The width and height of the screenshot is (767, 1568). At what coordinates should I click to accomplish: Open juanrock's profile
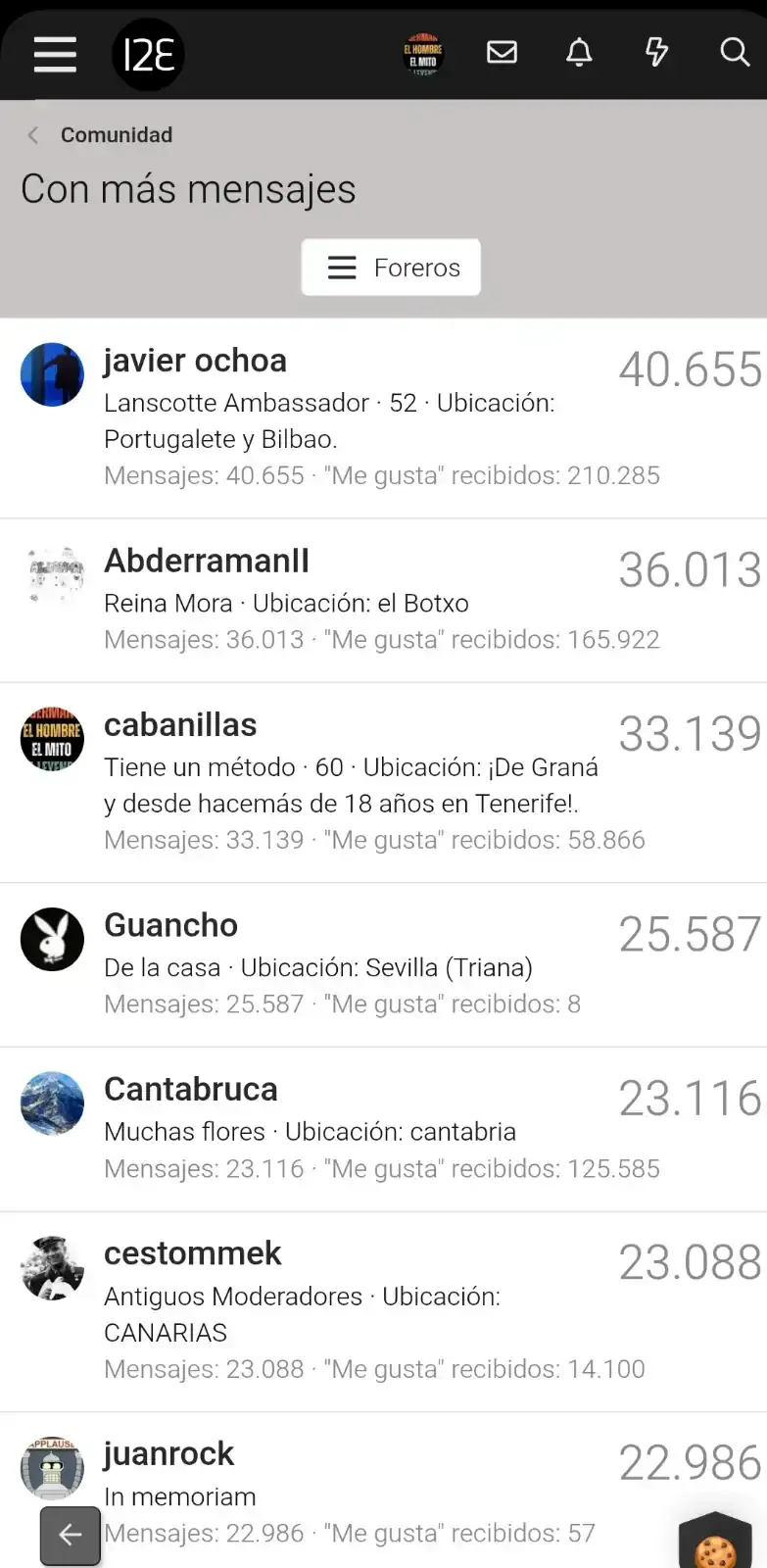point(168,1454)
